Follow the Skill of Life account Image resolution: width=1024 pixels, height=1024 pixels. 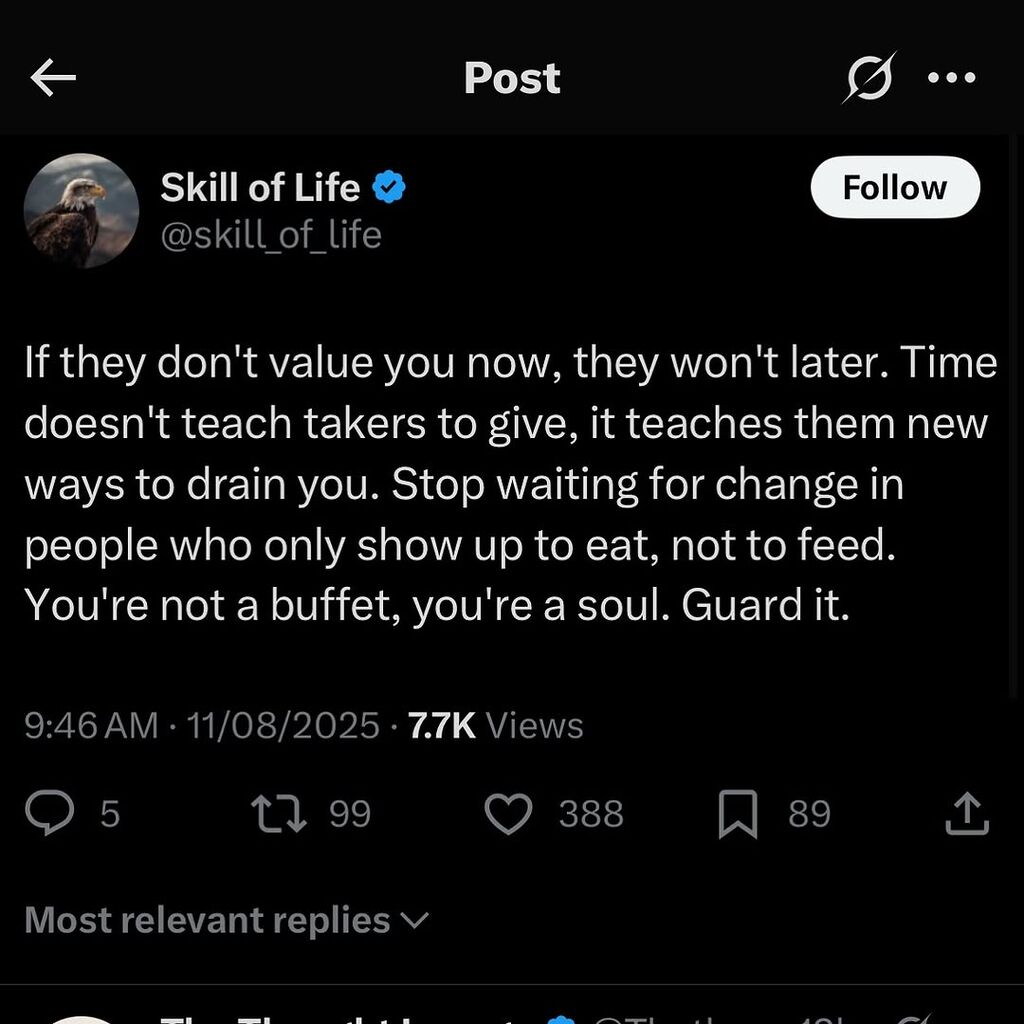pos(894,187)
